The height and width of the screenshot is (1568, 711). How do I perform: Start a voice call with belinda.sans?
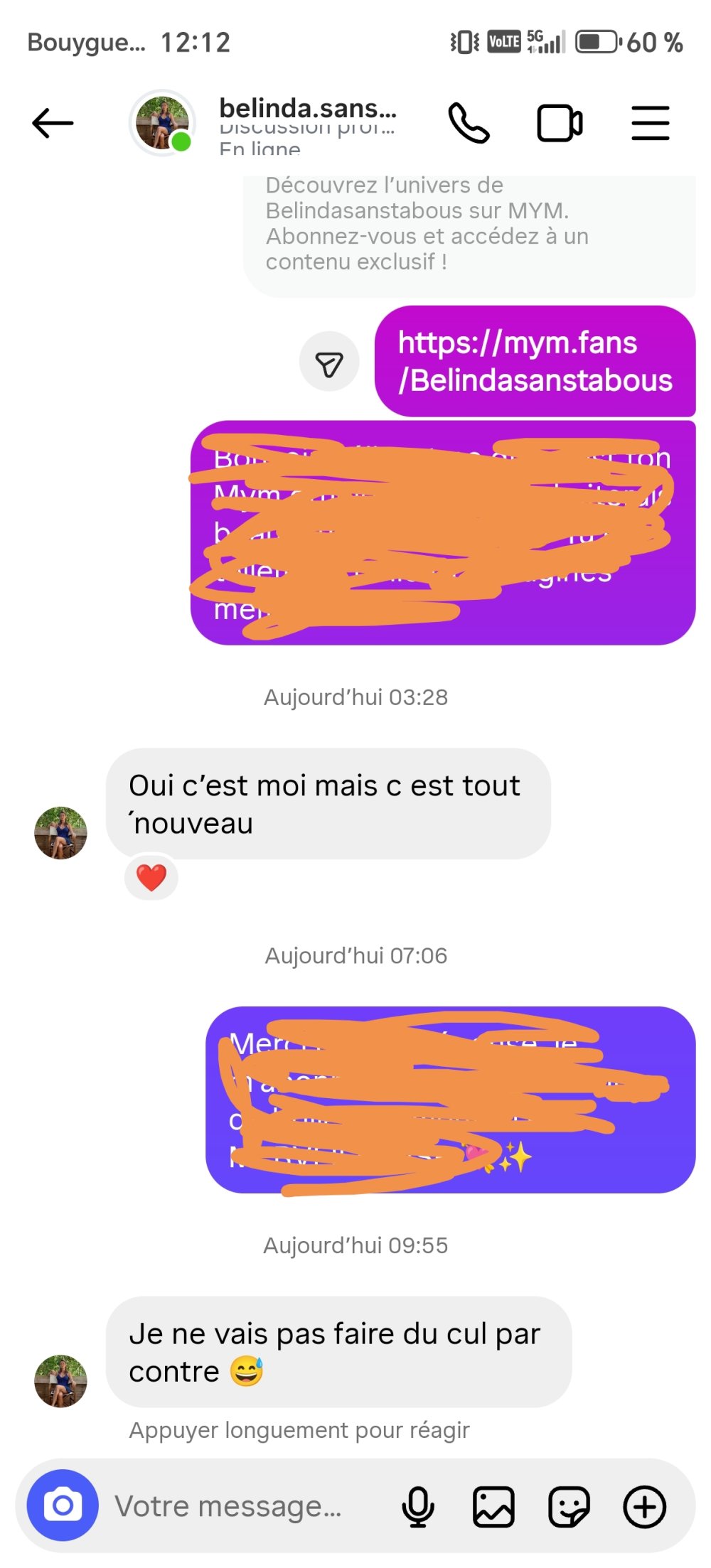469,124
